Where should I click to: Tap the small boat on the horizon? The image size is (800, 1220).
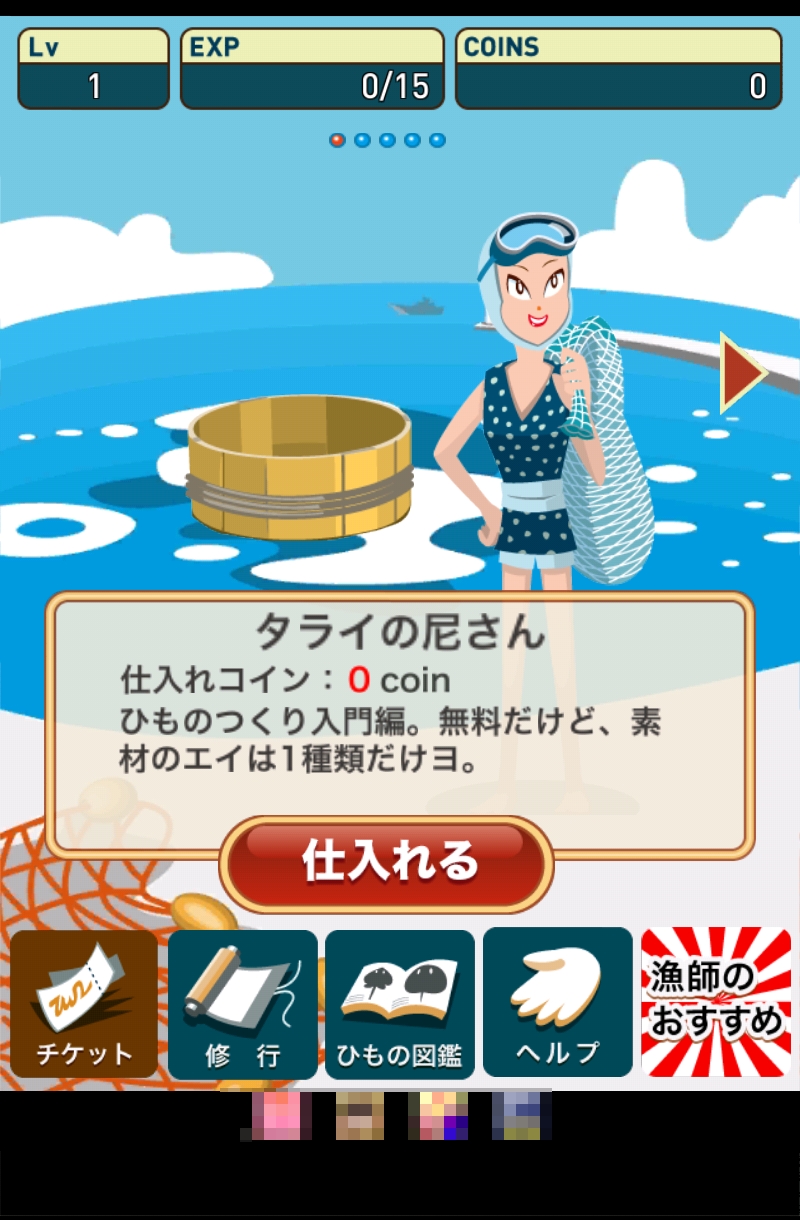(417, 308)
